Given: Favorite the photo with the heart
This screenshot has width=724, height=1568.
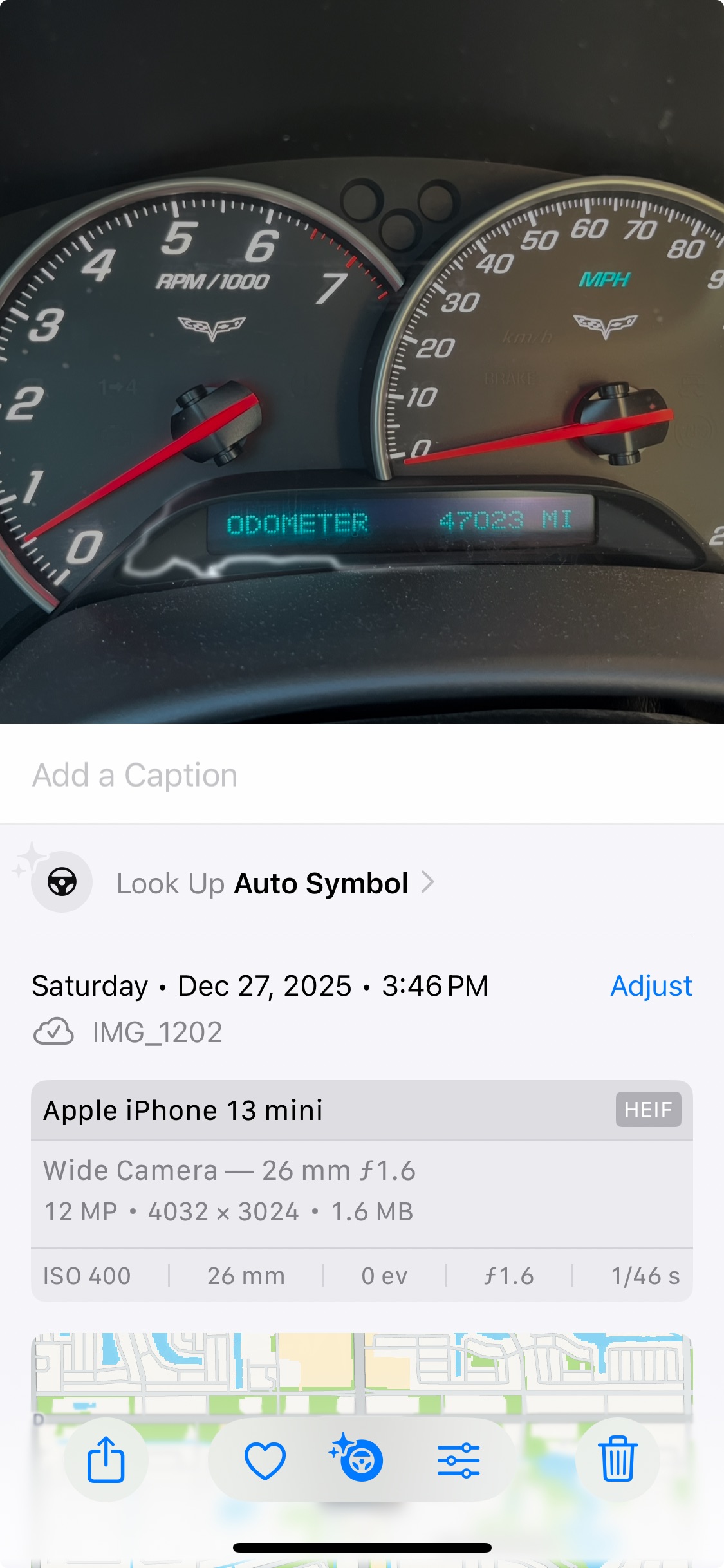Looking at the screenshot, I should pyautogui.click(x=265, y=1460).
